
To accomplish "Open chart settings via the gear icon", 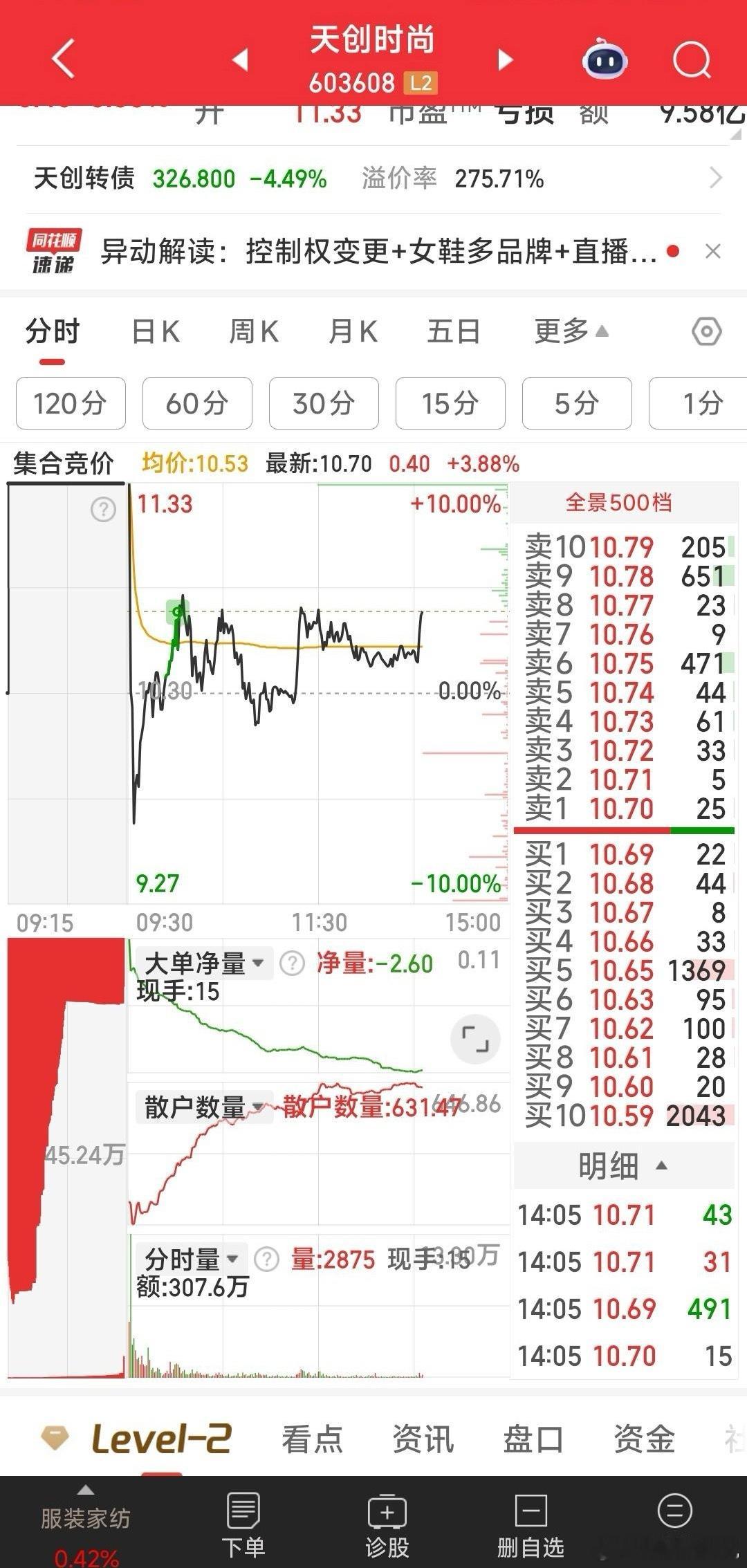I will pyautogui.click(x=706, y=331).
